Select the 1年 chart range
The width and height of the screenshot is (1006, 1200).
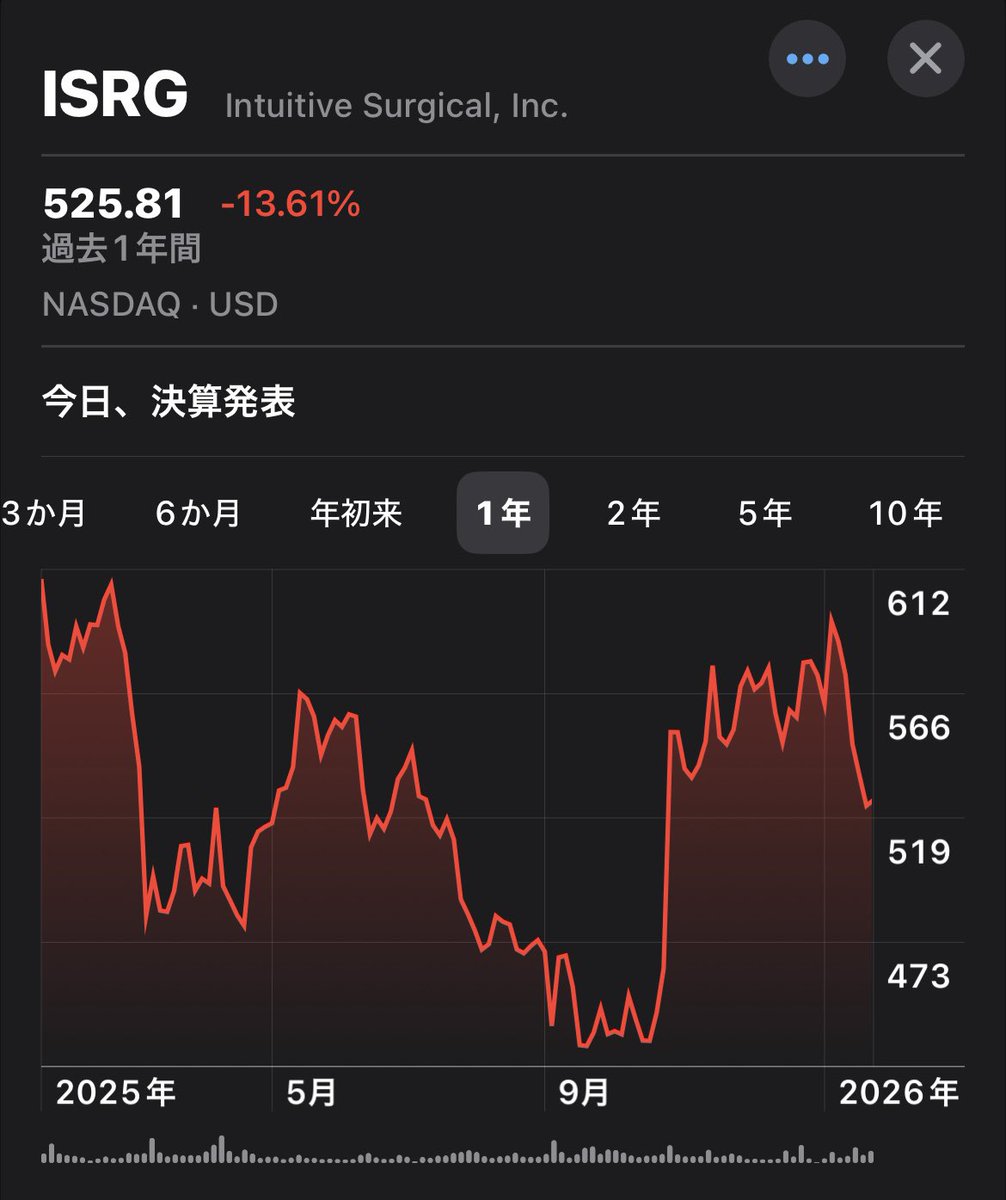(x=503, y=514)
